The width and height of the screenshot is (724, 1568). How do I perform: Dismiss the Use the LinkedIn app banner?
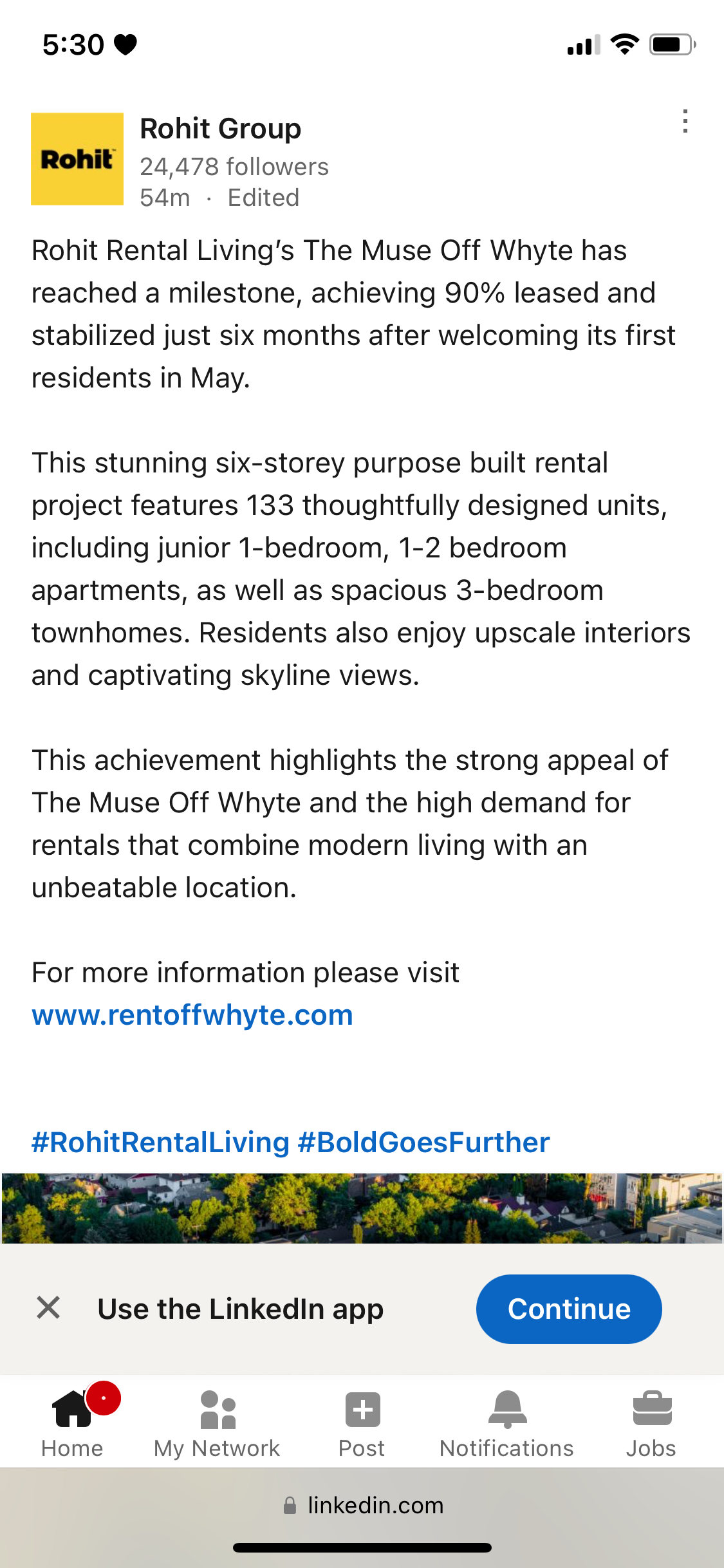click(x=48, y=1308)
